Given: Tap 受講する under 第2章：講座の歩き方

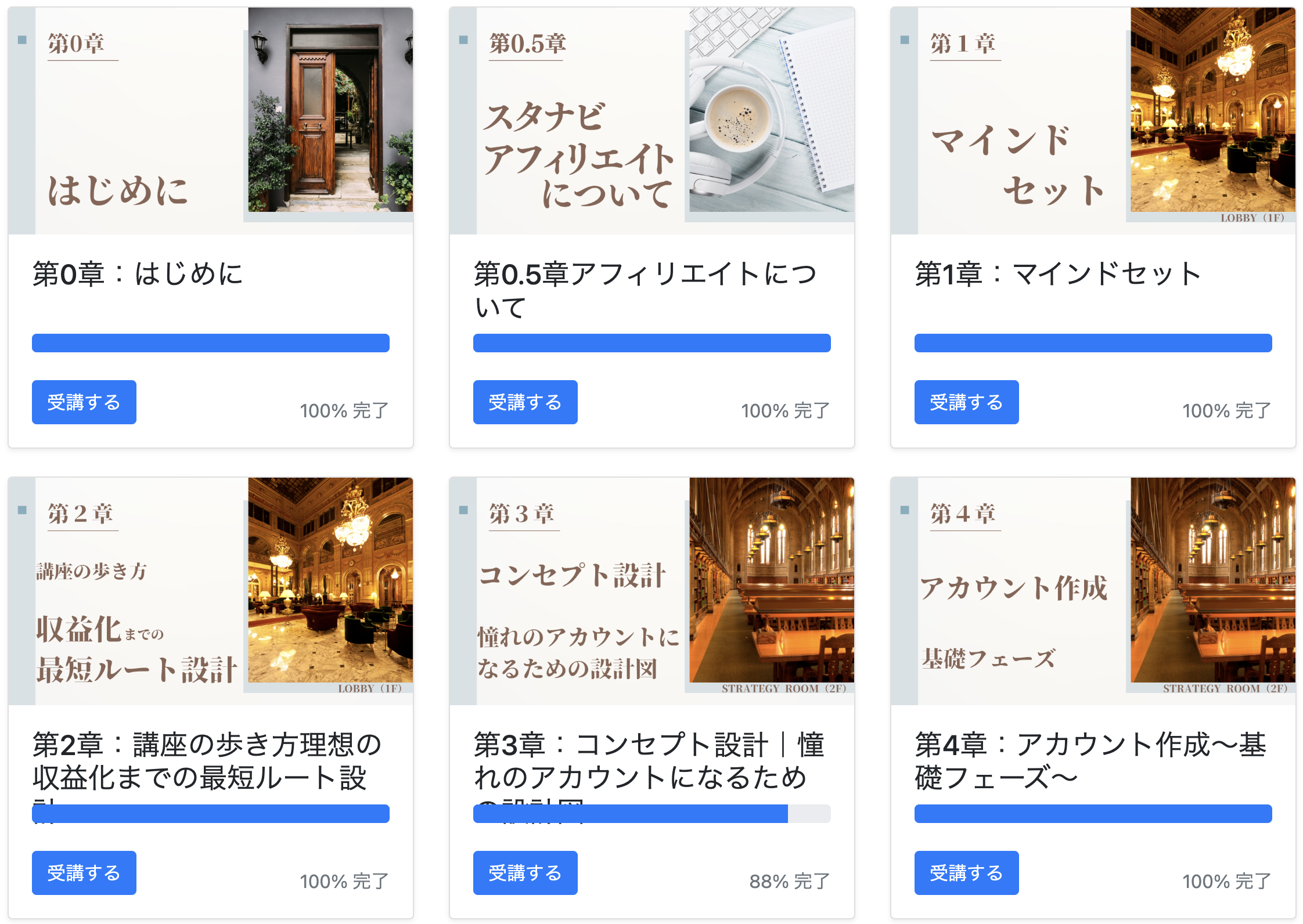Looking at the screenshot, I should 84,872.
